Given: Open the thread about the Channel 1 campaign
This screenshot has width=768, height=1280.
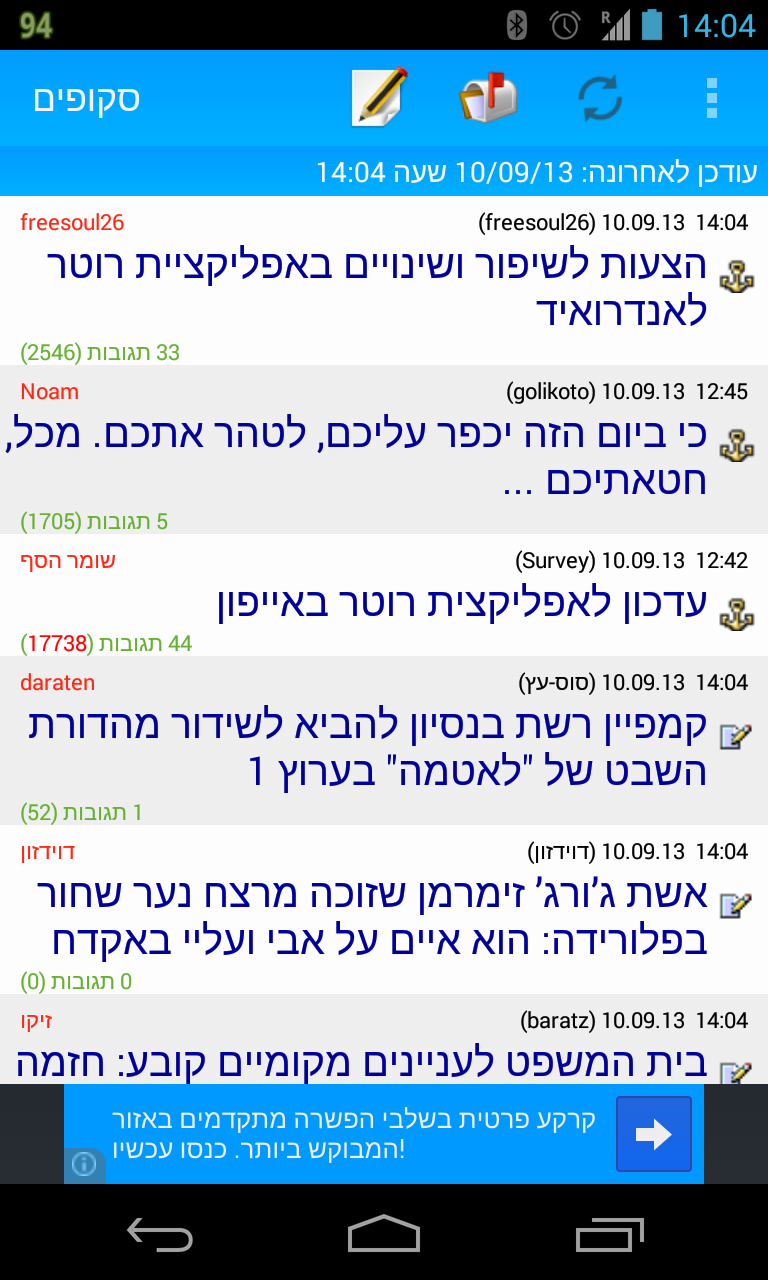Looking at the screenshot, I should [x=384, y=741].
